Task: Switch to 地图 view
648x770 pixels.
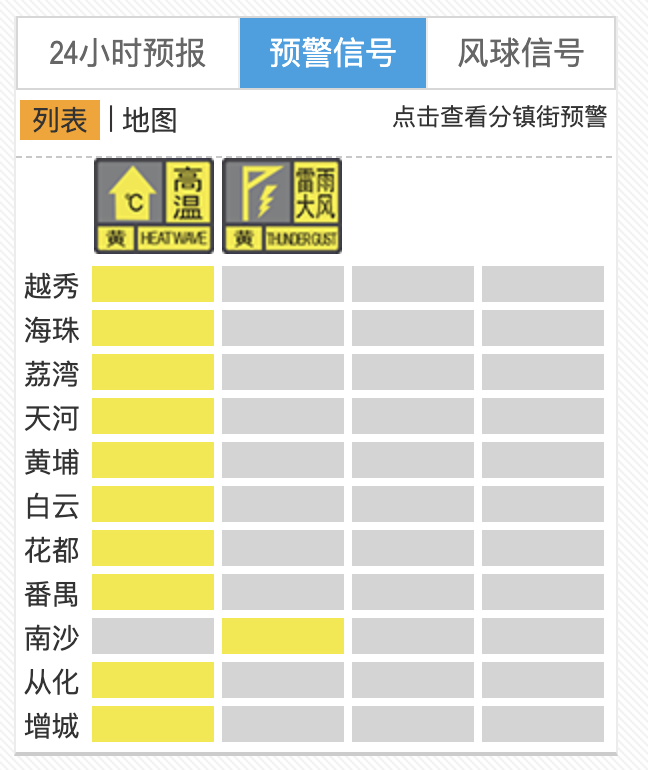Action: coord(150,120)
